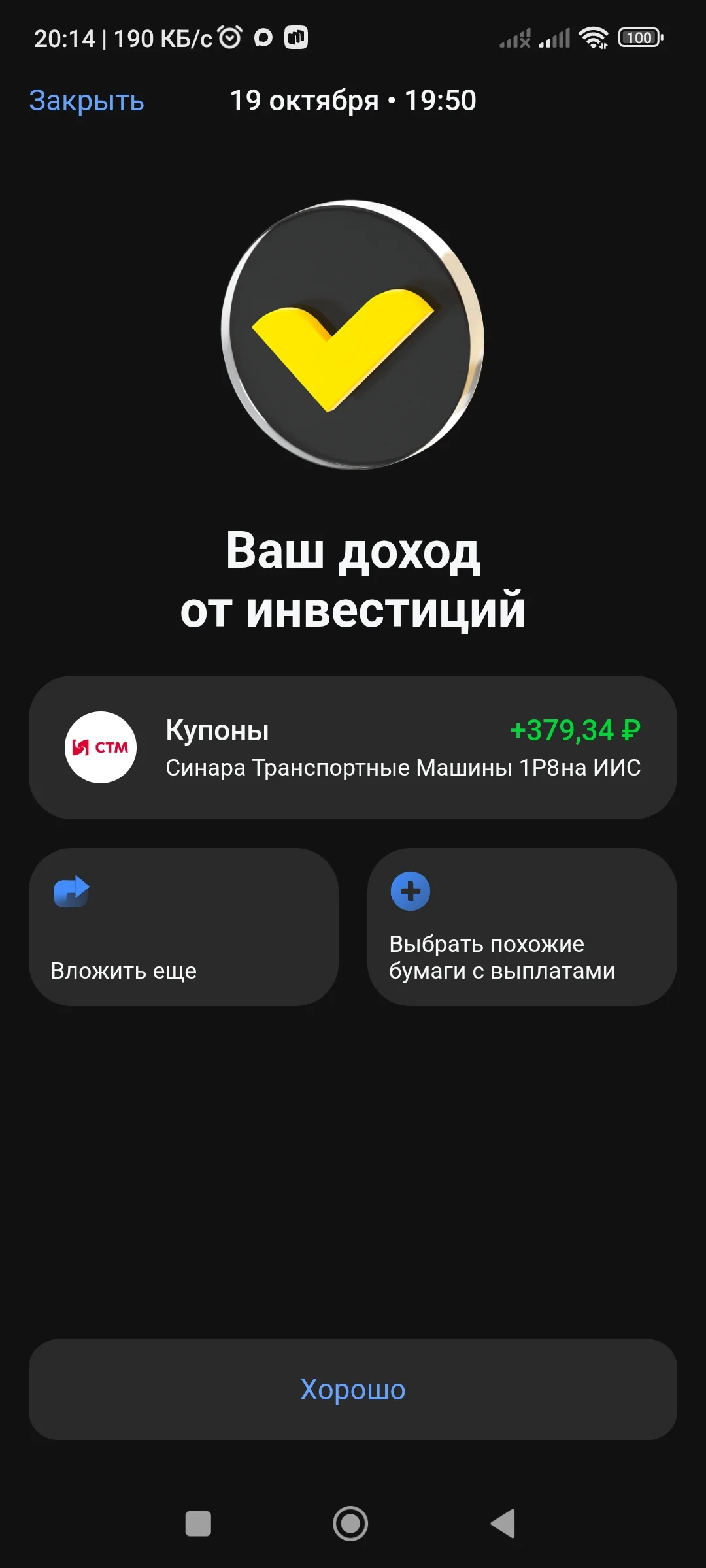Tap the Вложить еще card
The width and height of the screenshot is (706, 1568).
184,927
